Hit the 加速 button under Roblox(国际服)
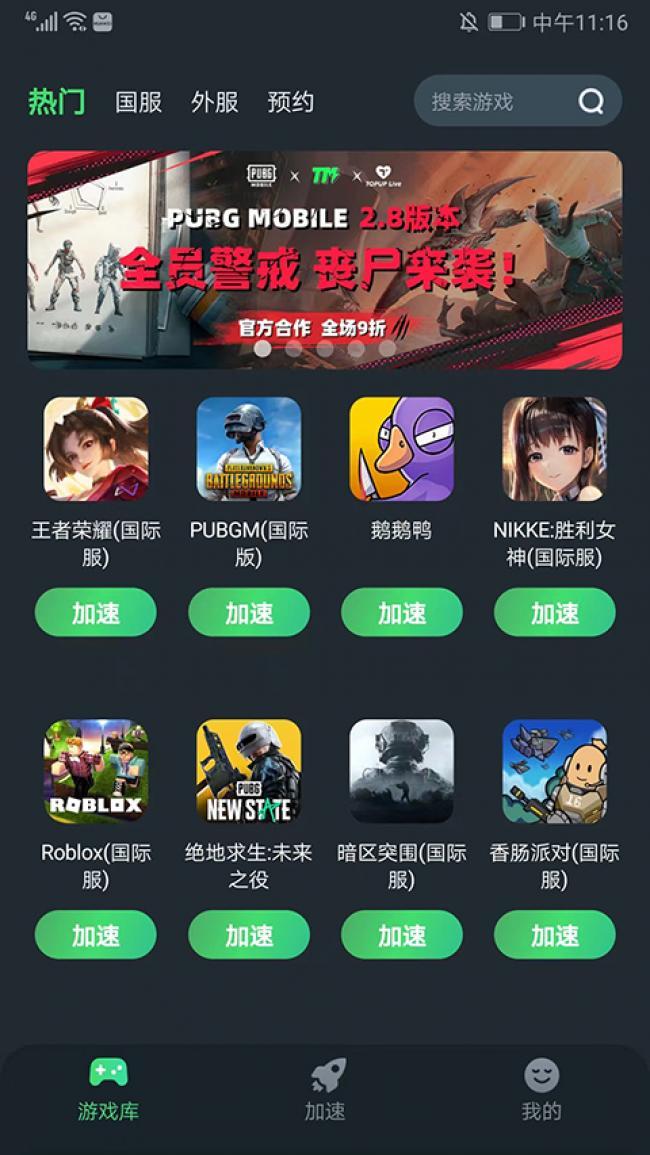The width and height of the screenshot is (650, 1155). click(x=96, y=935)
